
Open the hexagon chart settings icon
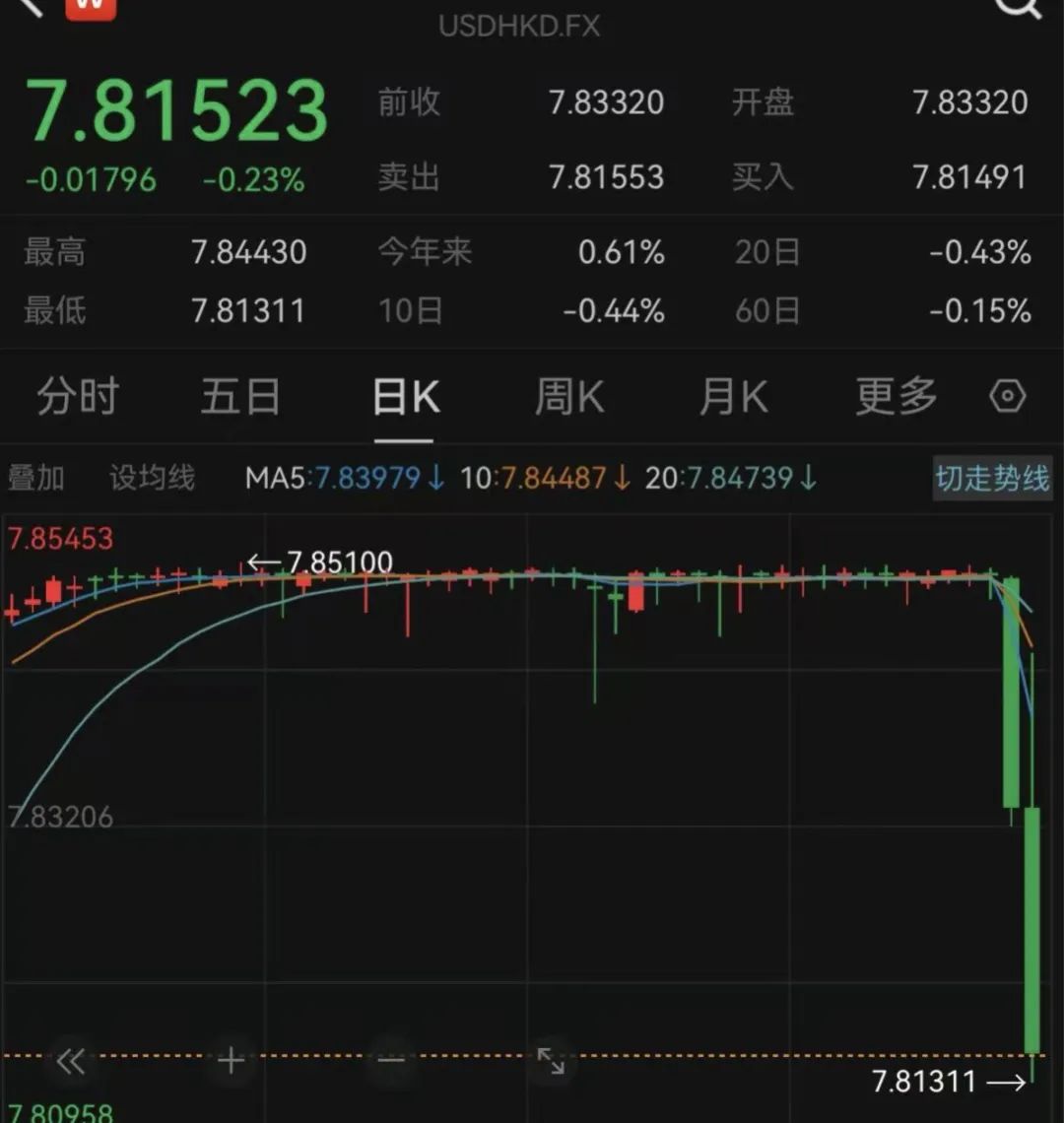1008,395
